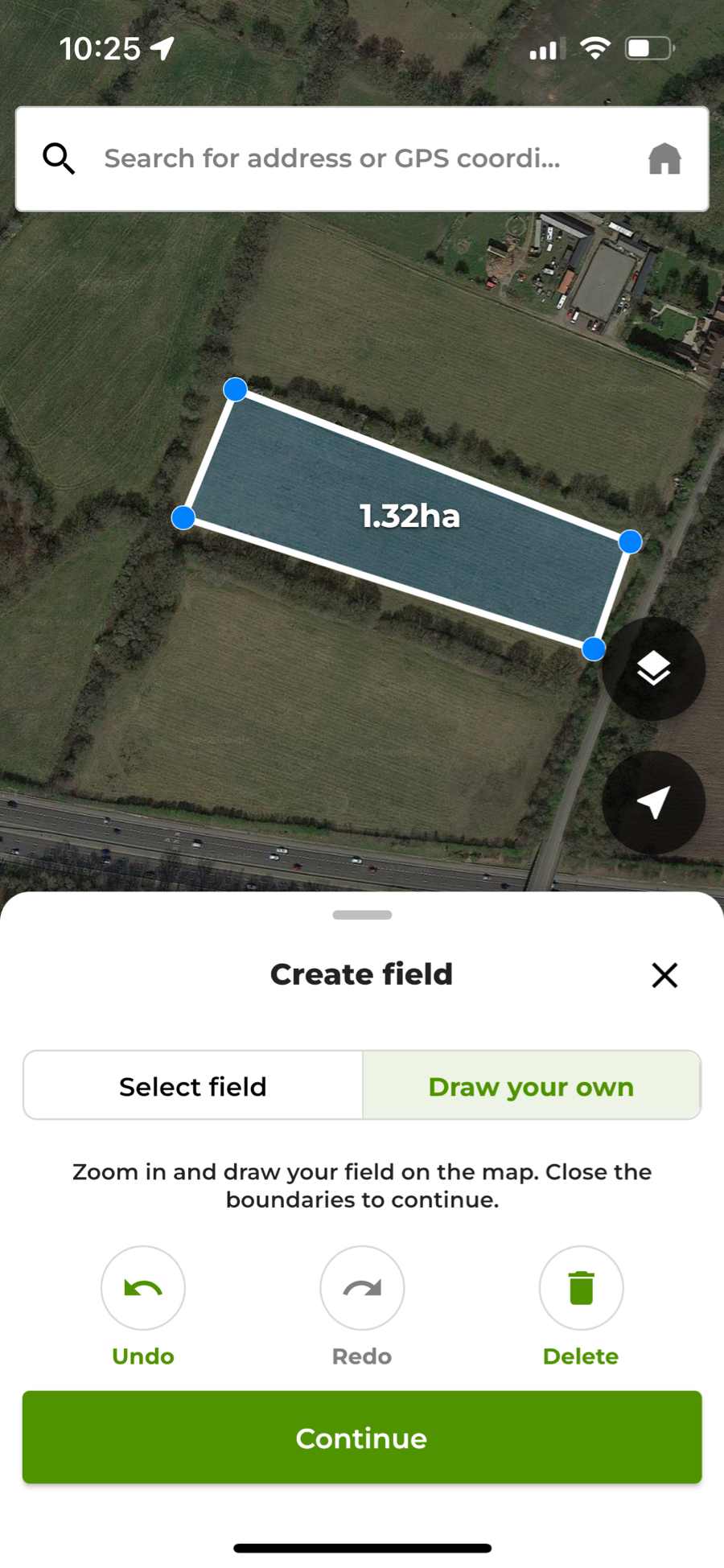Image resolution: width=724 pixels, height=1568 pixels.
Task: Open the map layers button
Action: 653,669
